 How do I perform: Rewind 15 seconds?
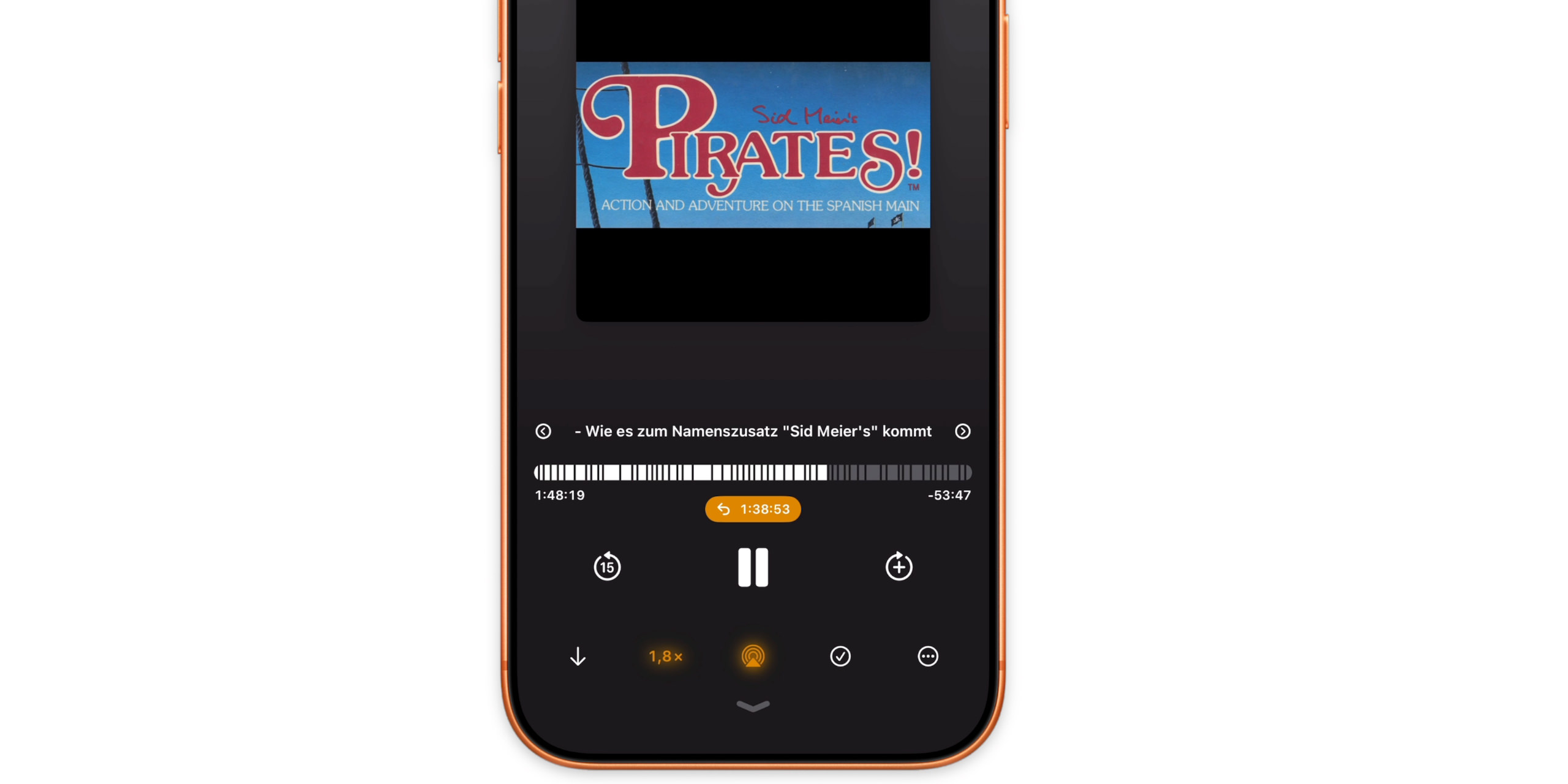(606, 567)
